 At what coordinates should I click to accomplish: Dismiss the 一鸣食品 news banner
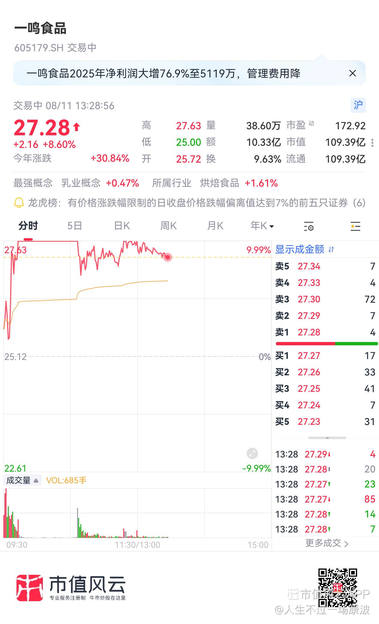[352, 73]
